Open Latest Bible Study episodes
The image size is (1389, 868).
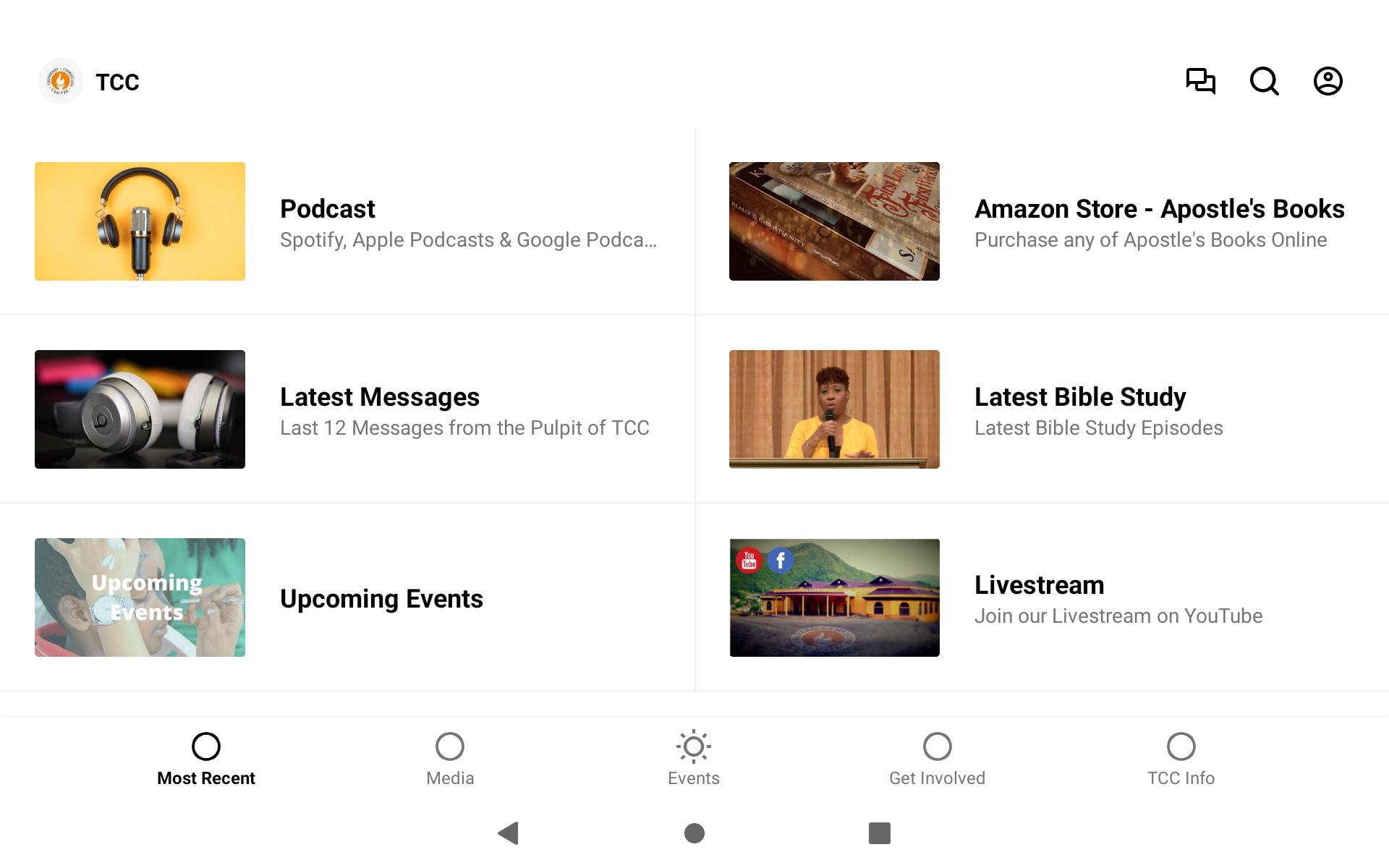point(1040,409)
